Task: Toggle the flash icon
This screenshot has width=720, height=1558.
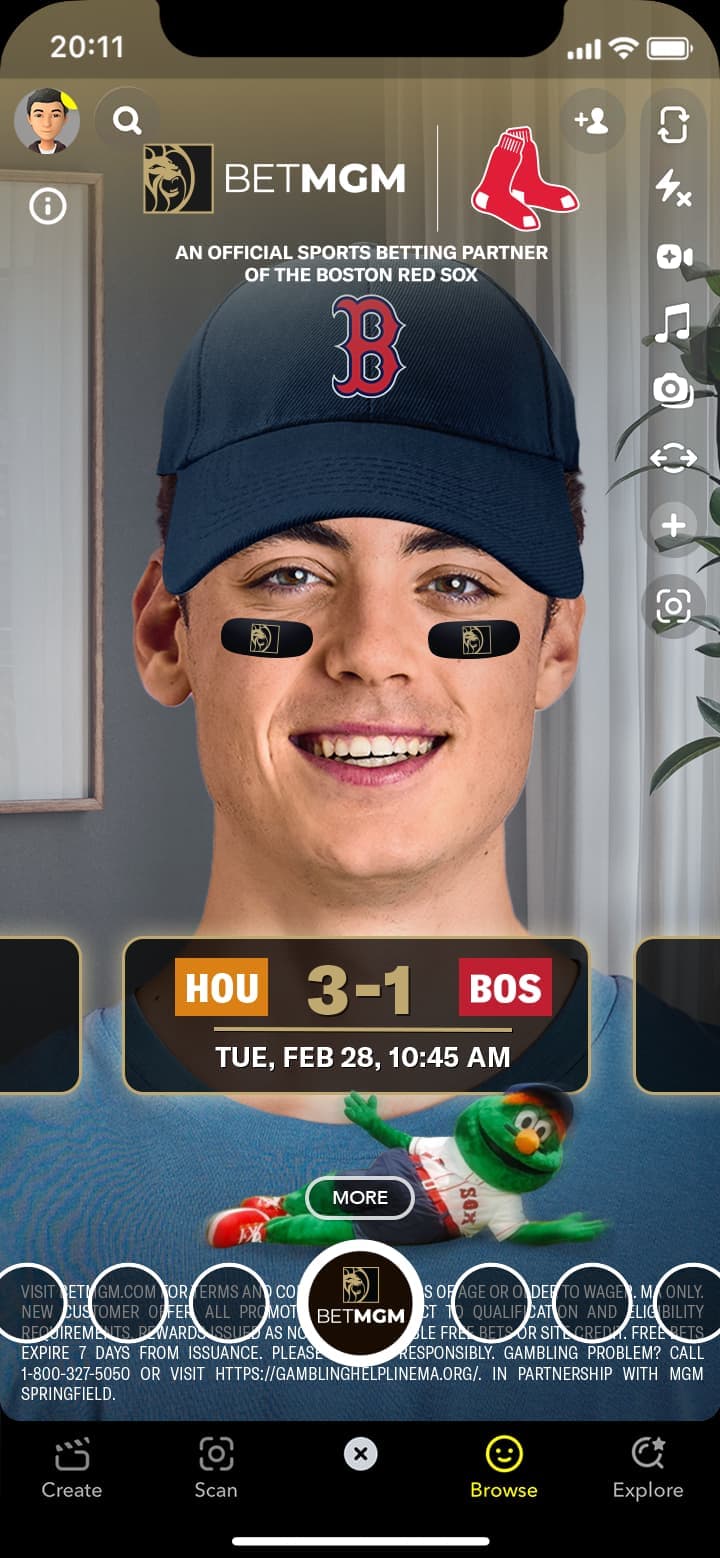Action: pyautogui.click(x=673, y=188)
